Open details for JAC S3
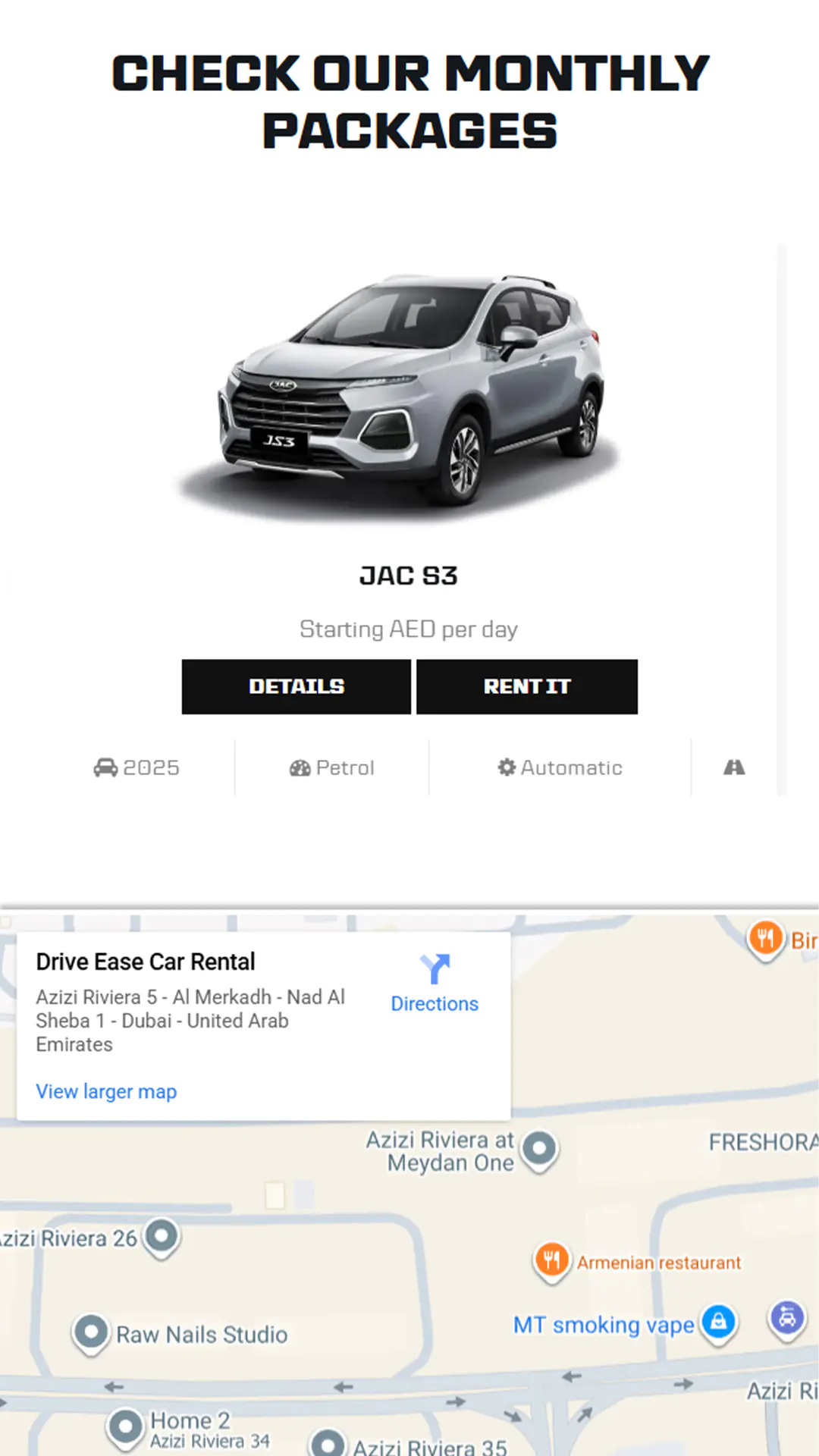 coord(296,686)
